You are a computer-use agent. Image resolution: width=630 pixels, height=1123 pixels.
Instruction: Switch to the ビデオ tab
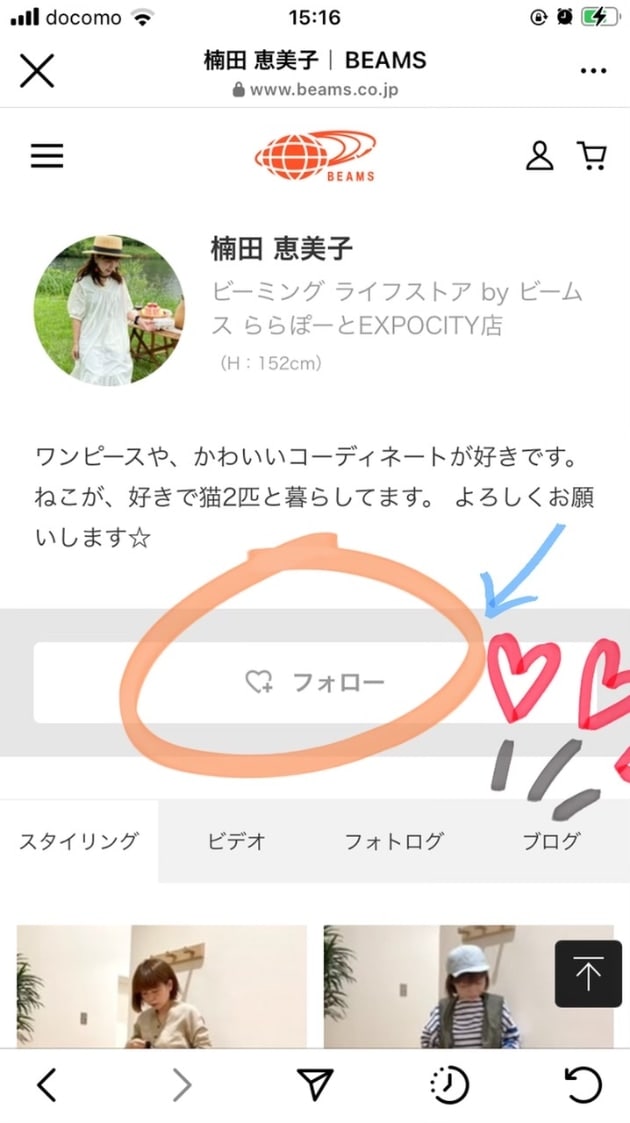(237, 841)
